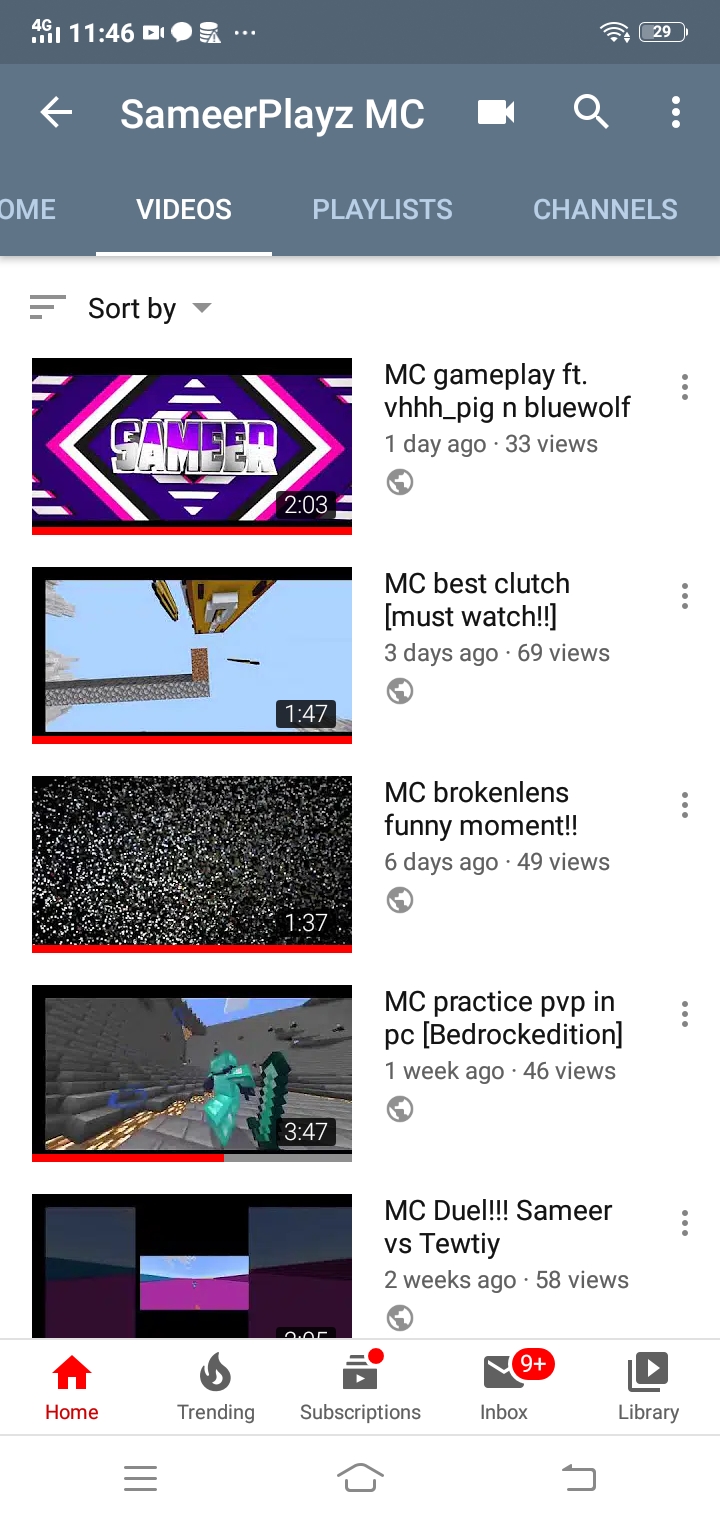
Task: Play "MC brokenlens funny moment!!" video
Action: pyautogui.click(x=192, y=864)
